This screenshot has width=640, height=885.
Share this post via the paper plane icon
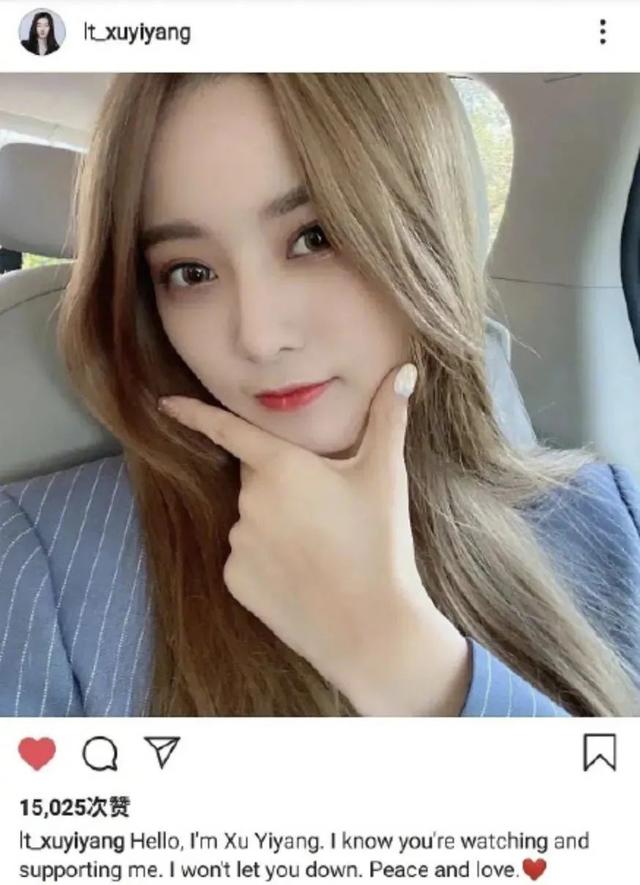(x=161, y=753)
